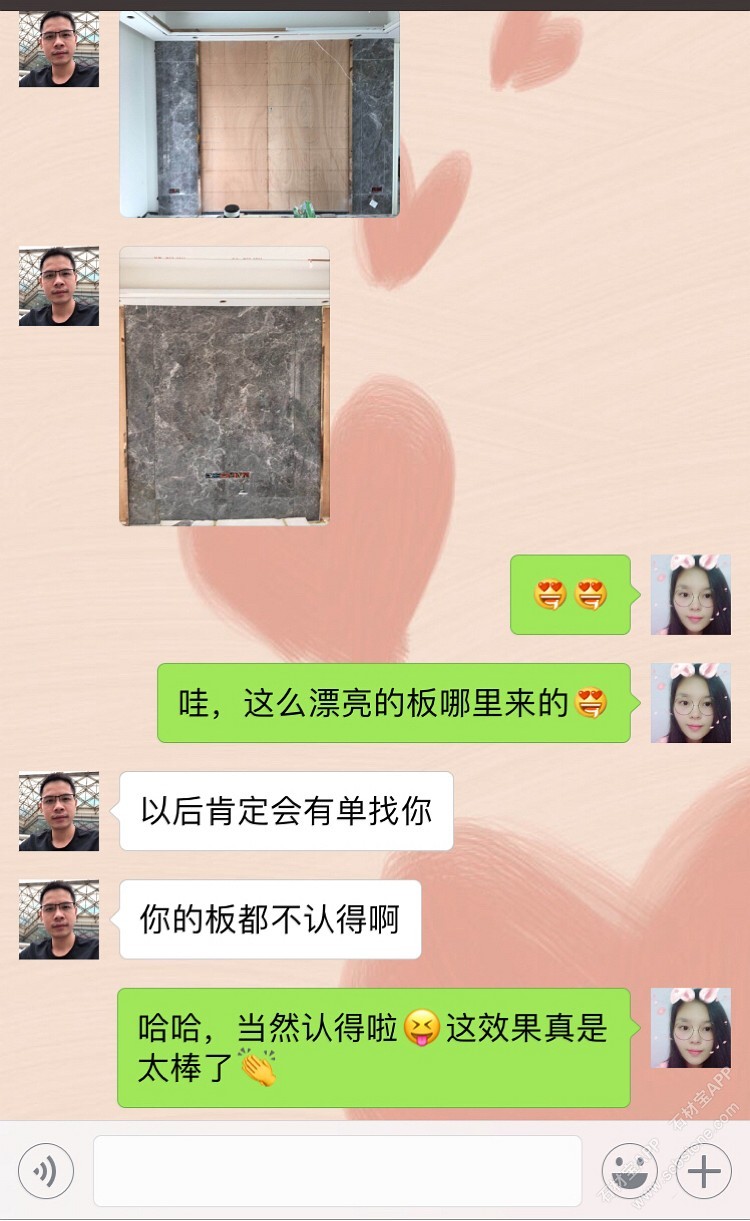Switch to voice message input

point(46,1171)
